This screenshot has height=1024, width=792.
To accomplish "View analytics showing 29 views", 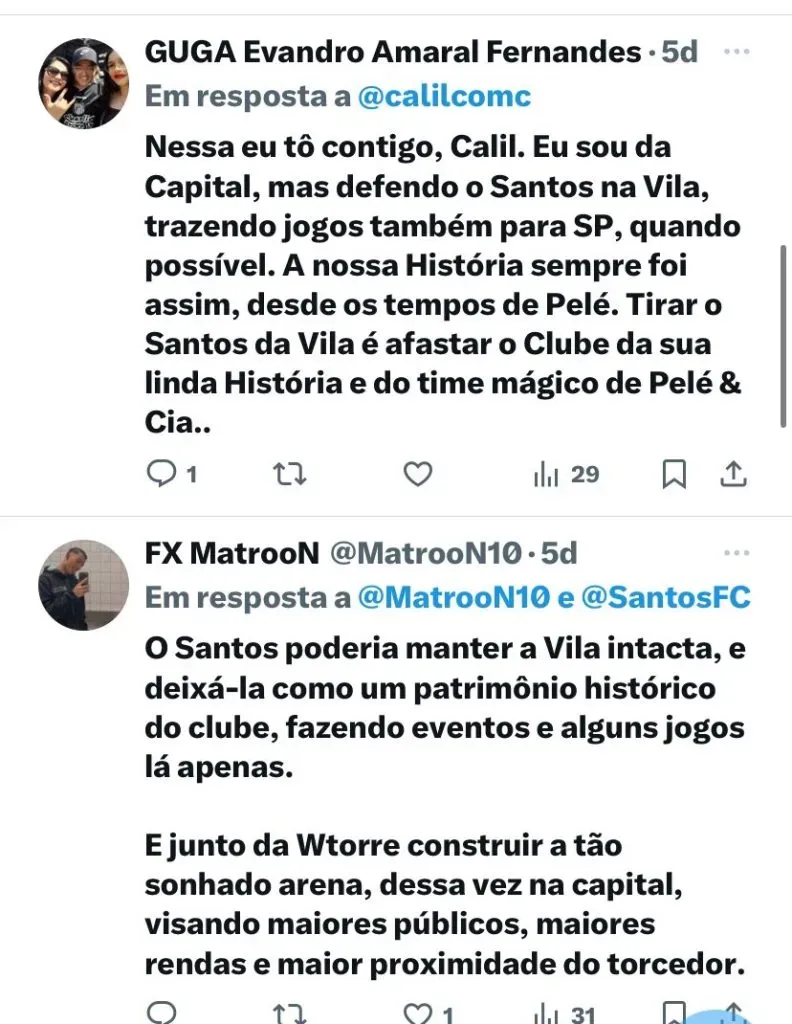I will tap(566, 474).
